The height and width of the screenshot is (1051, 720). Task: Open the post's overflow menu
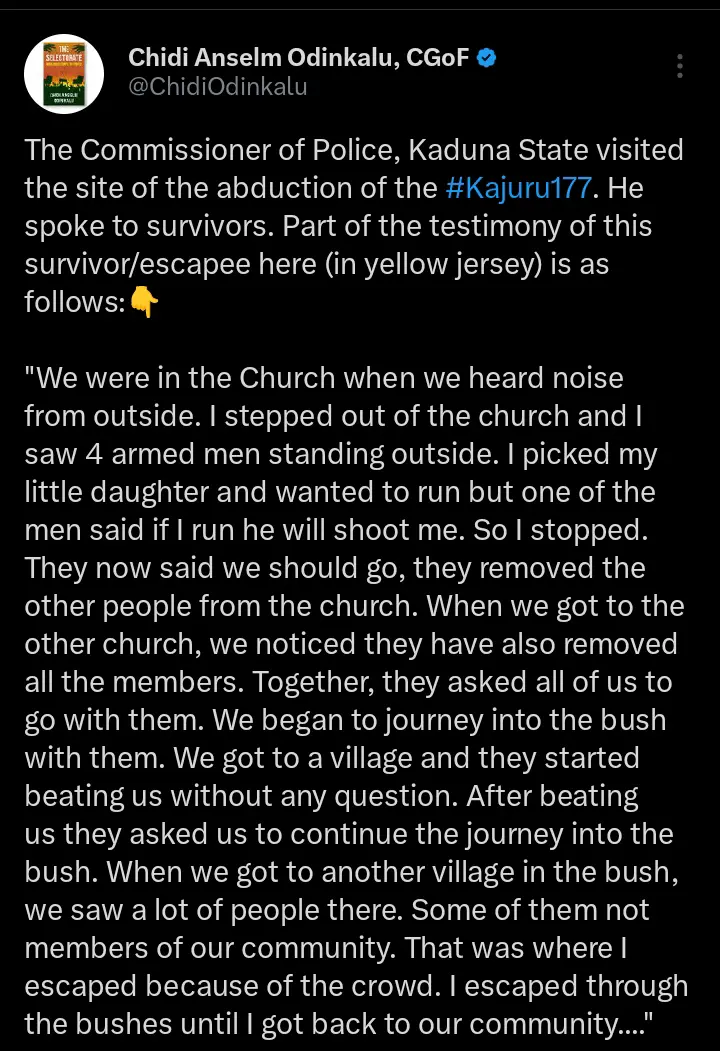click(680, 67)
